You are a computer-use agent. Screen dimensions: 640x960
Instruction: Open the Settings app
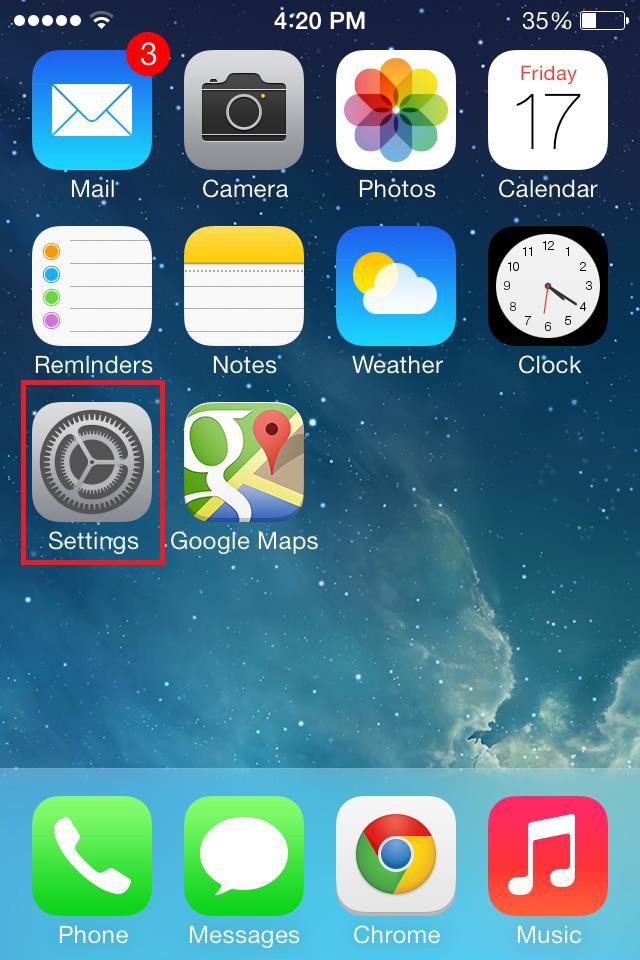pyautogui.click(x=92, y=462)
